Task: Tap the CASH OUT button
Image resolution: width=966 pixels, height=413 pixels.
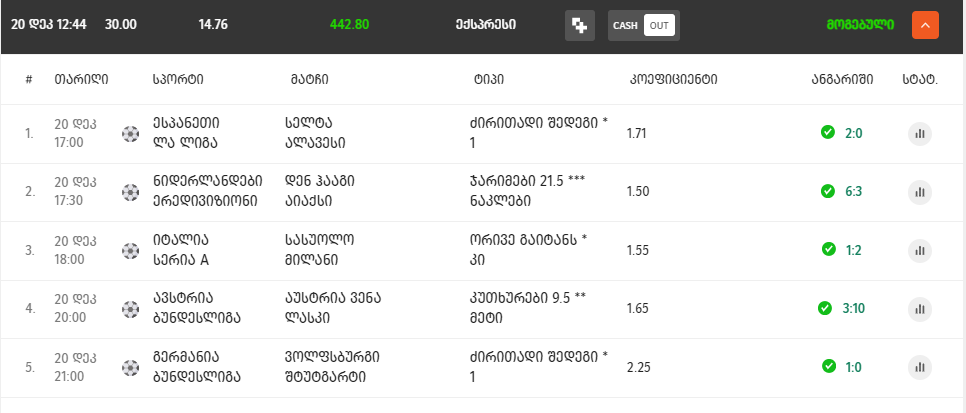Action: 643,25
